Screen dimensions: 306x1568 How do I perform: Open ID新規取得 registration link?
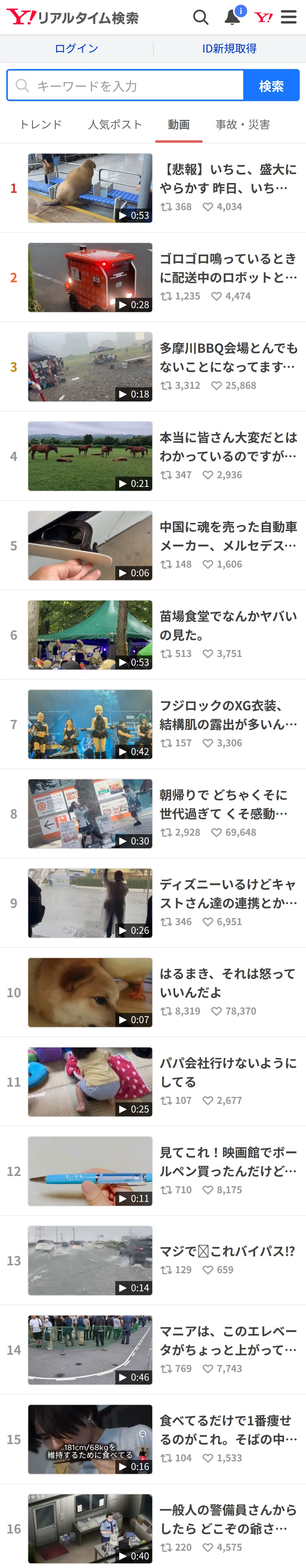229,49
